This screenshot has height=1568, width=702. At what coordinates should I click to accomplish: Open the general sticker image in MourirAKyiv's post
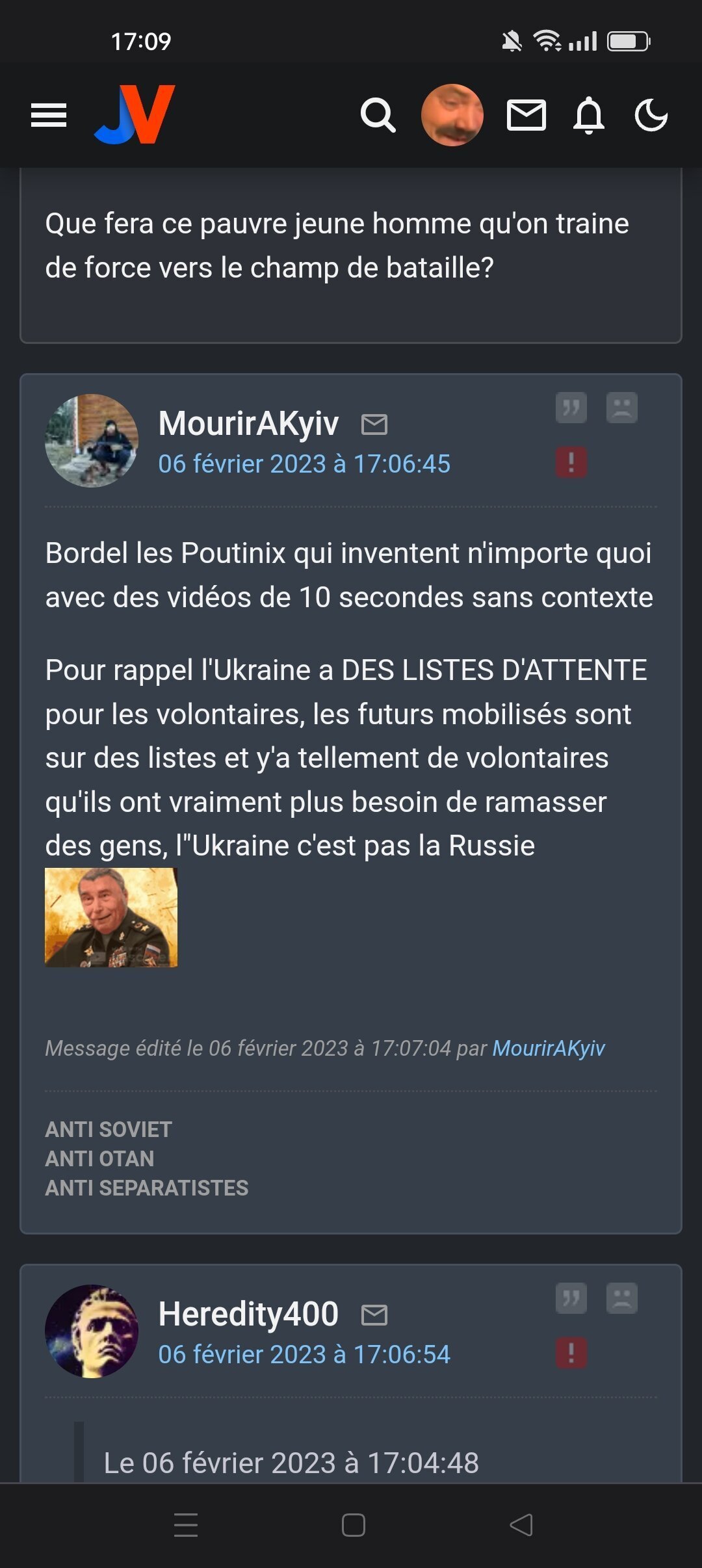[x=111, y=917]
